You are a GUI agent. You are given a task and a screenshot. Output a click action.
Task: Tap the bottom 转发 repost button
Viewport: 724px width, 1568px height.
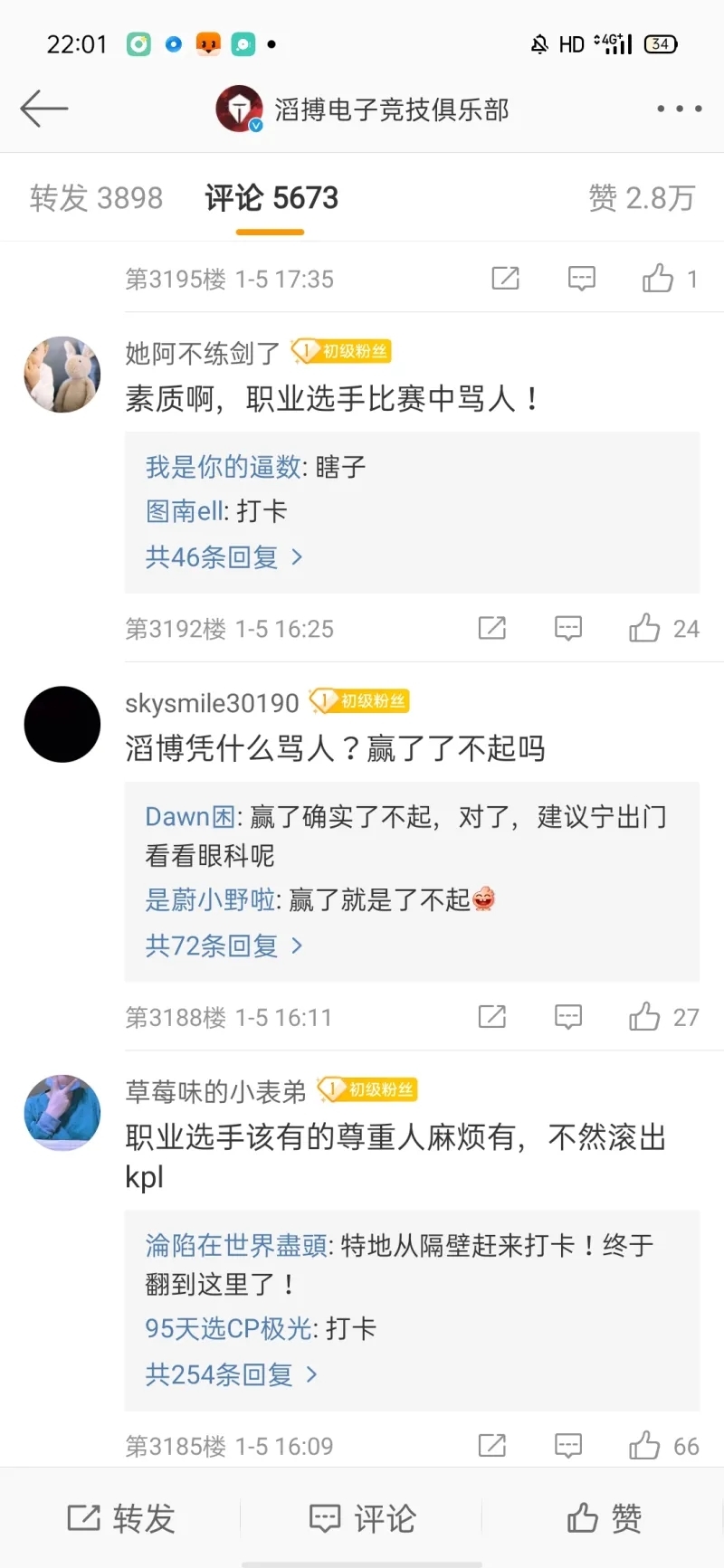[121, 1518]
